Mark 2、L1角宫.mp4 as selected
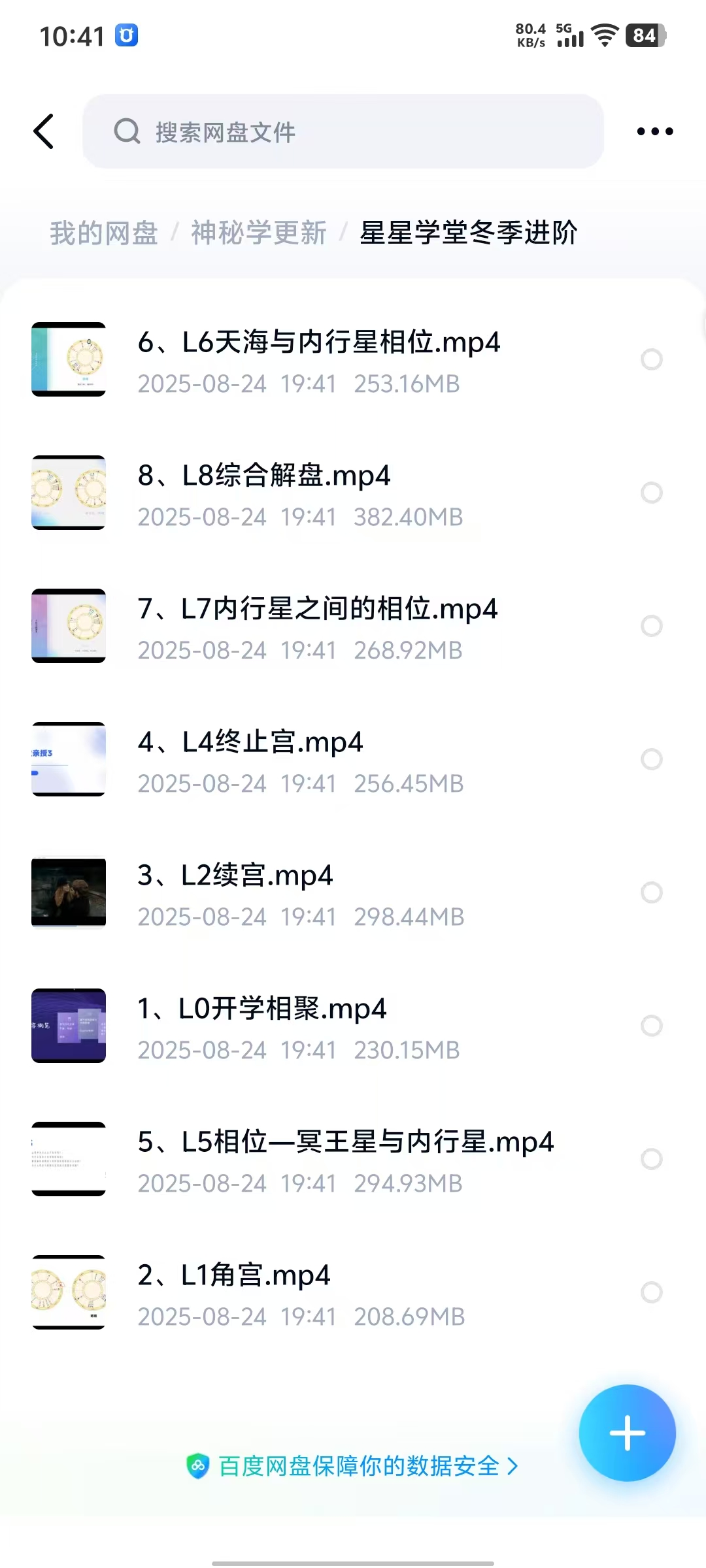 tap(652, 1292)
